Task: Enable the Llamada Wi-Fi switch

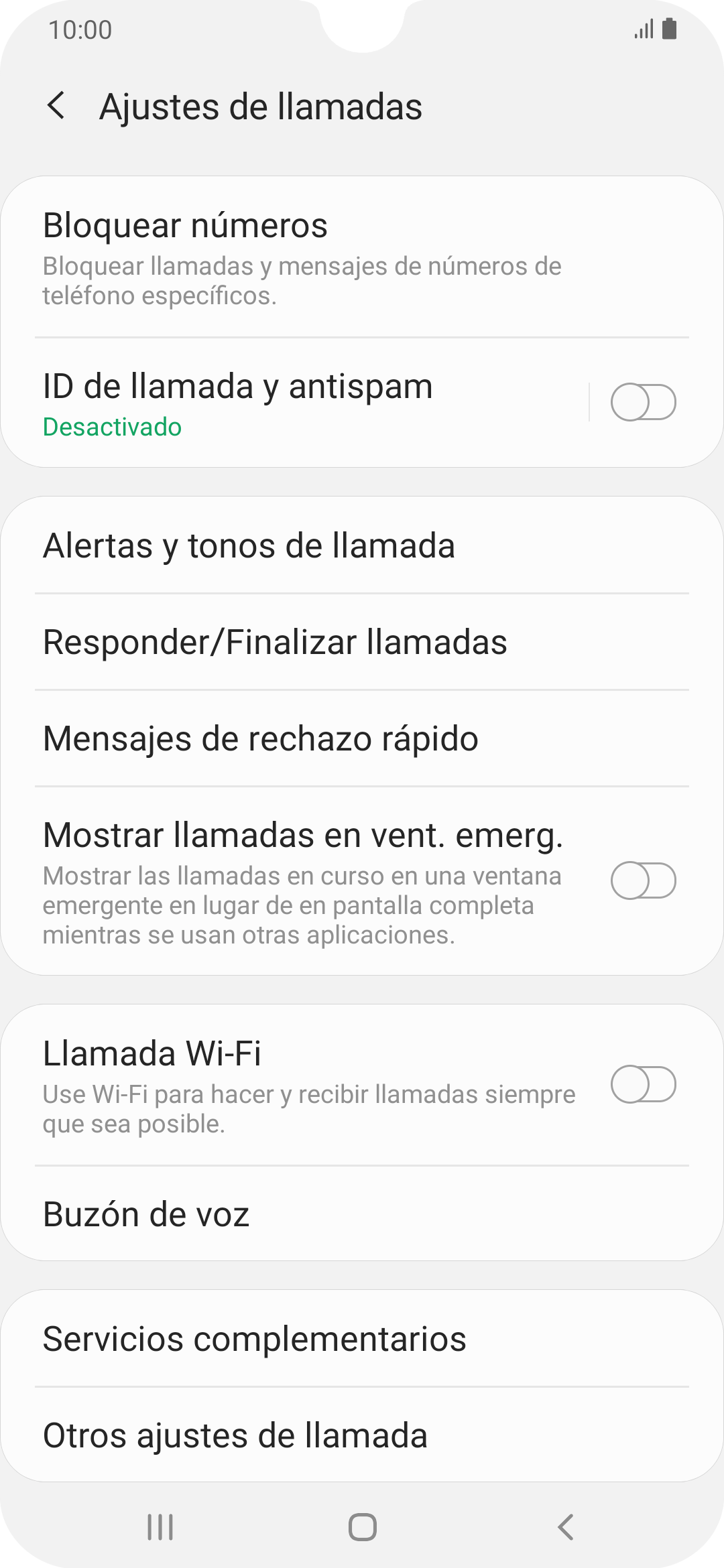Action: click(643, 1084)
